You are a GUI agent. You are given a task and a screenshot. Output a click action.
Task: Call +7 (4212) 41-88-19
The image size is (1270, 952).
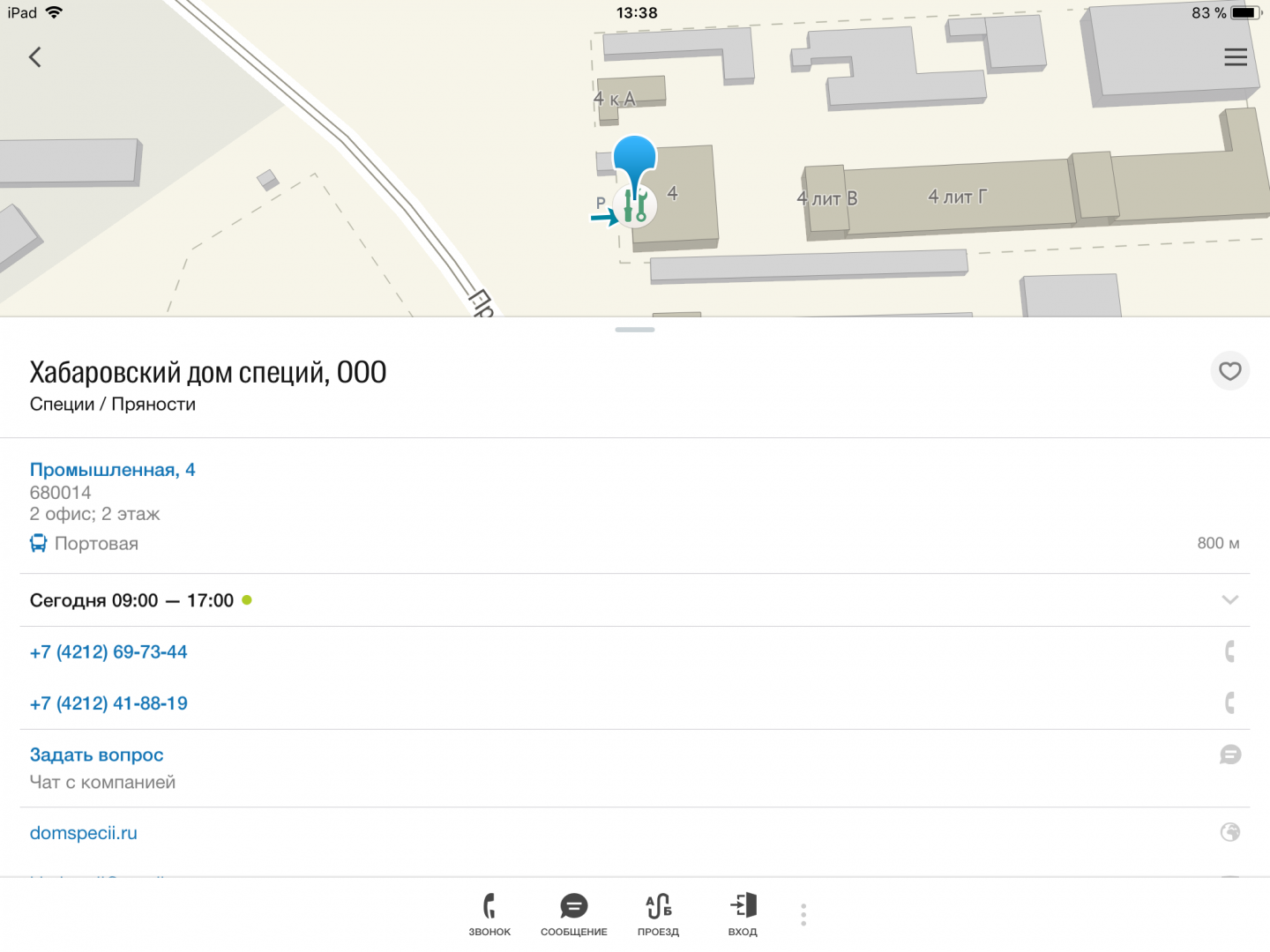coord(108,703)
